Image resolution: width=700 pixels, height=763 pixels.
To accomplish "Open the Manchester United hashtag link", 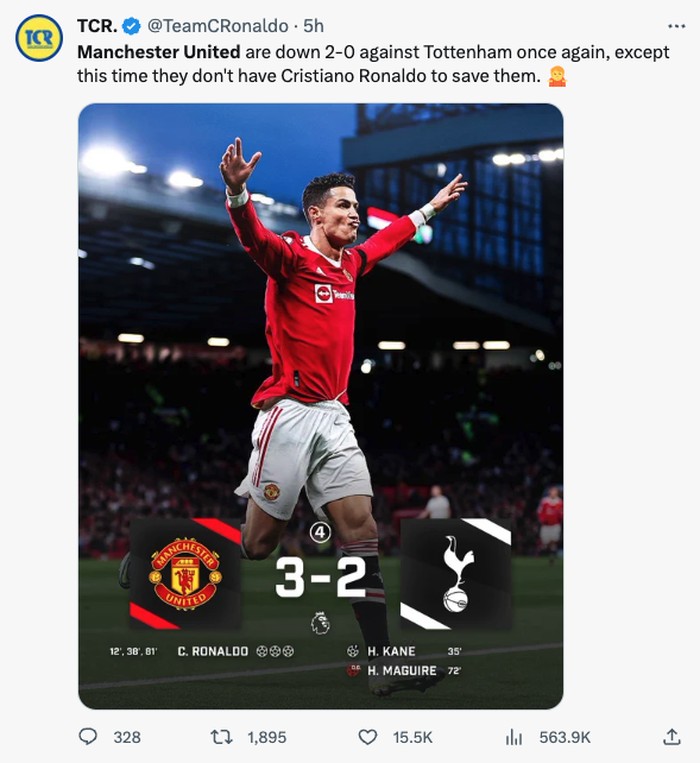I will [x=158, y=51].
